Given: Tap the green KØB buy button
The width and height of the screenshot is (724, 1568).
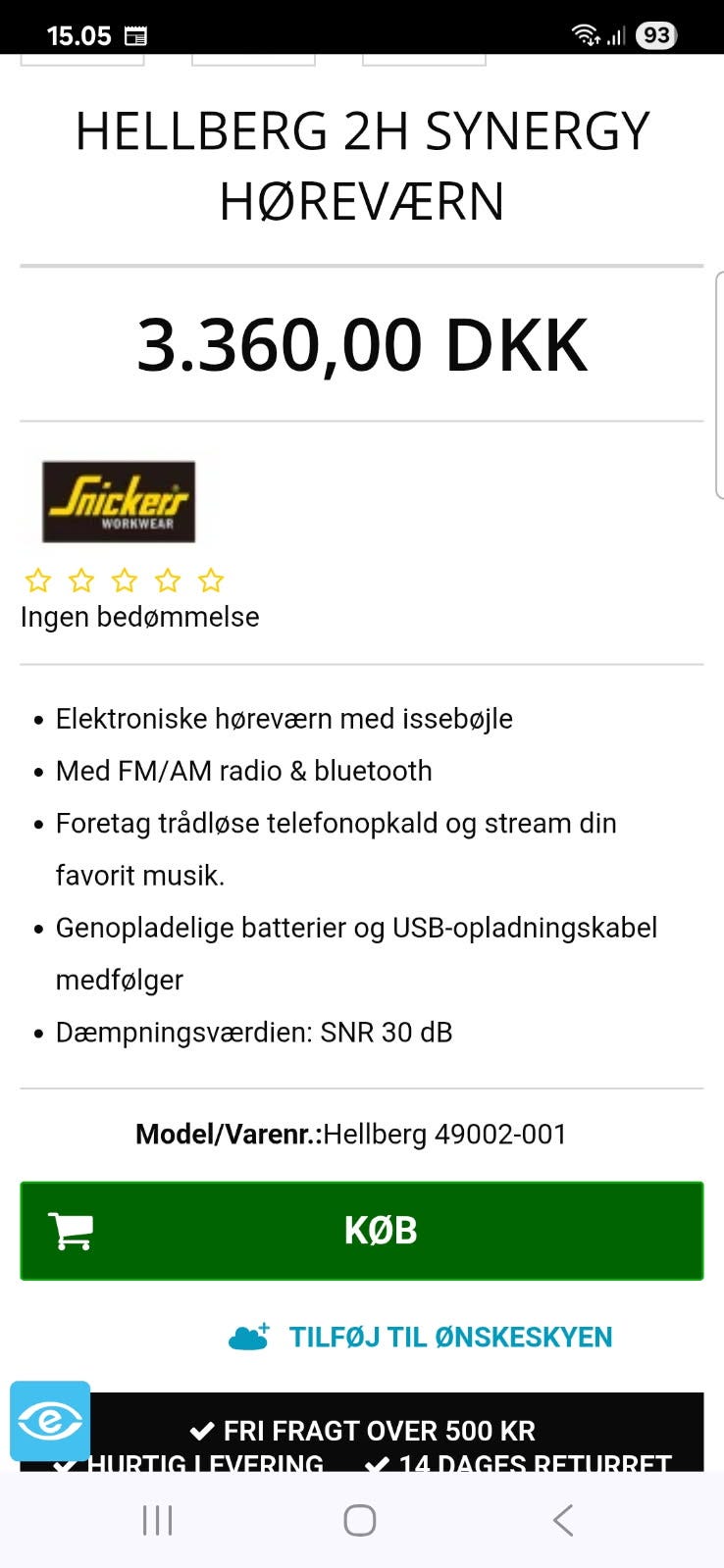Looking at the screenshot, I should coord(362,1230).
